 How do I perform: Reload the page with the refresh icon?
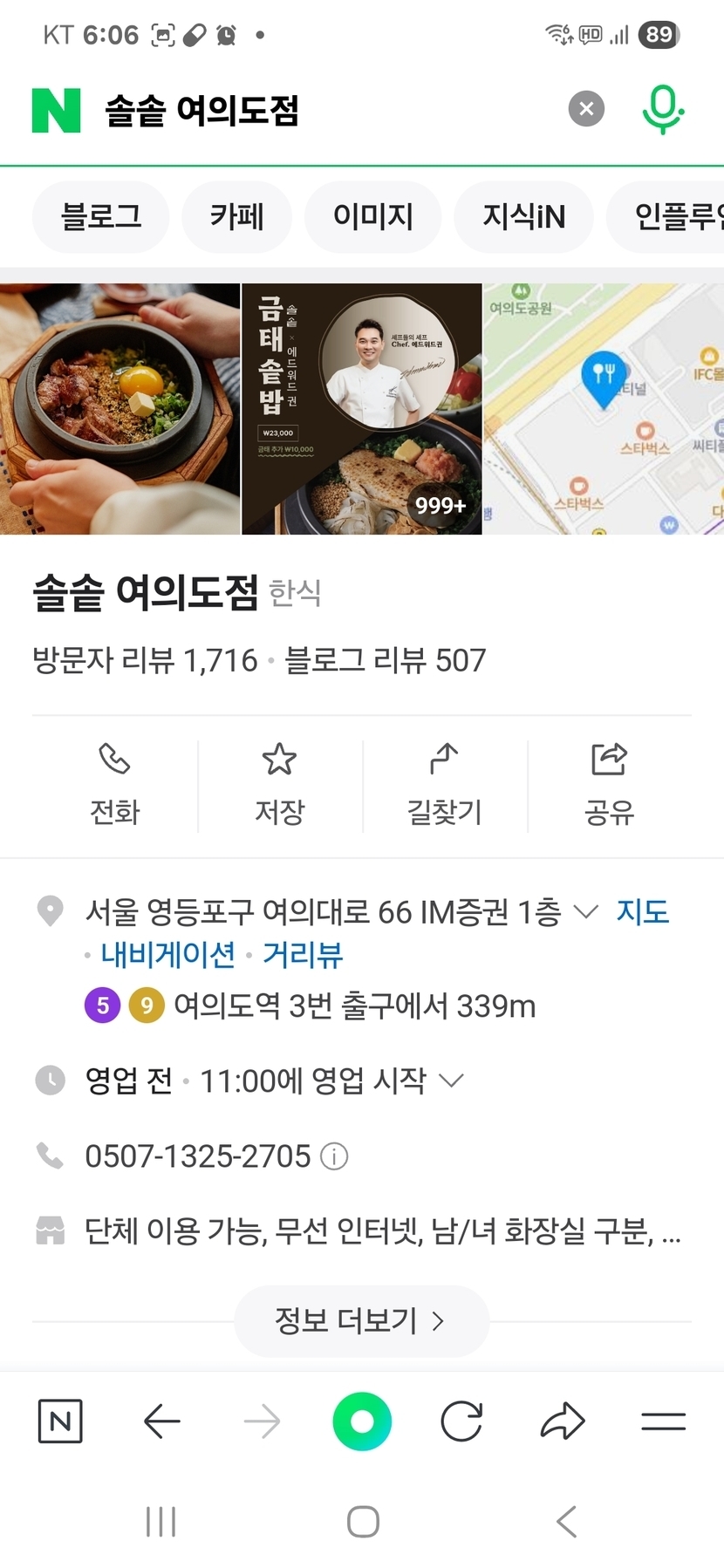point(461,1422)
